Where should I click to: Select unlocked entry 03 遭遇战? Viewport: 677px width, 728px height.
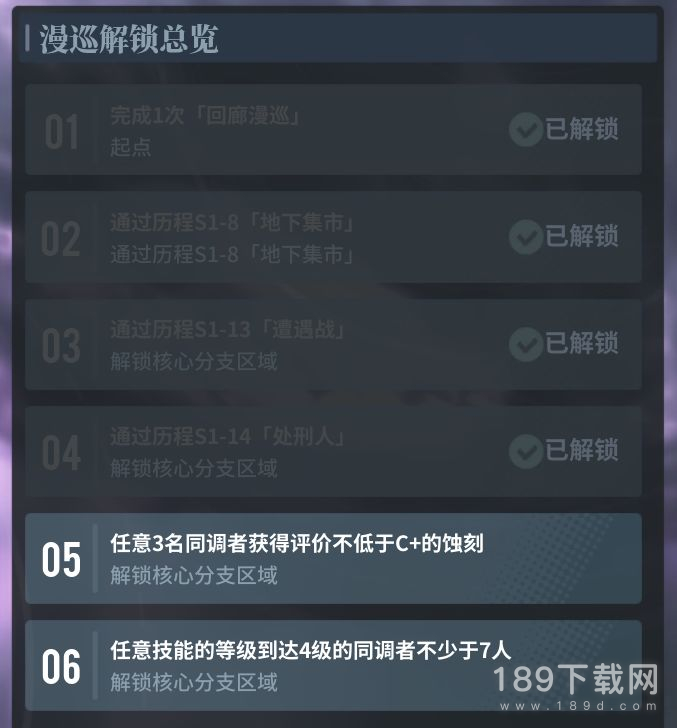pyautogui.click(x=332, y=345)
